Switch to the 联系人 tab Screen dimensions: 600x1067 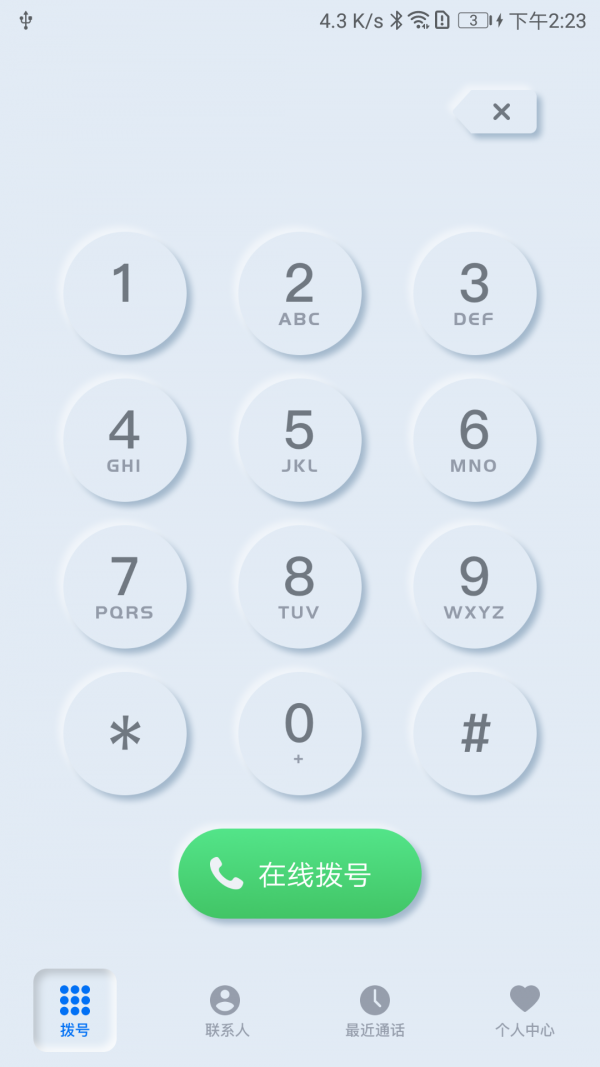click(x=226, y=1010)
